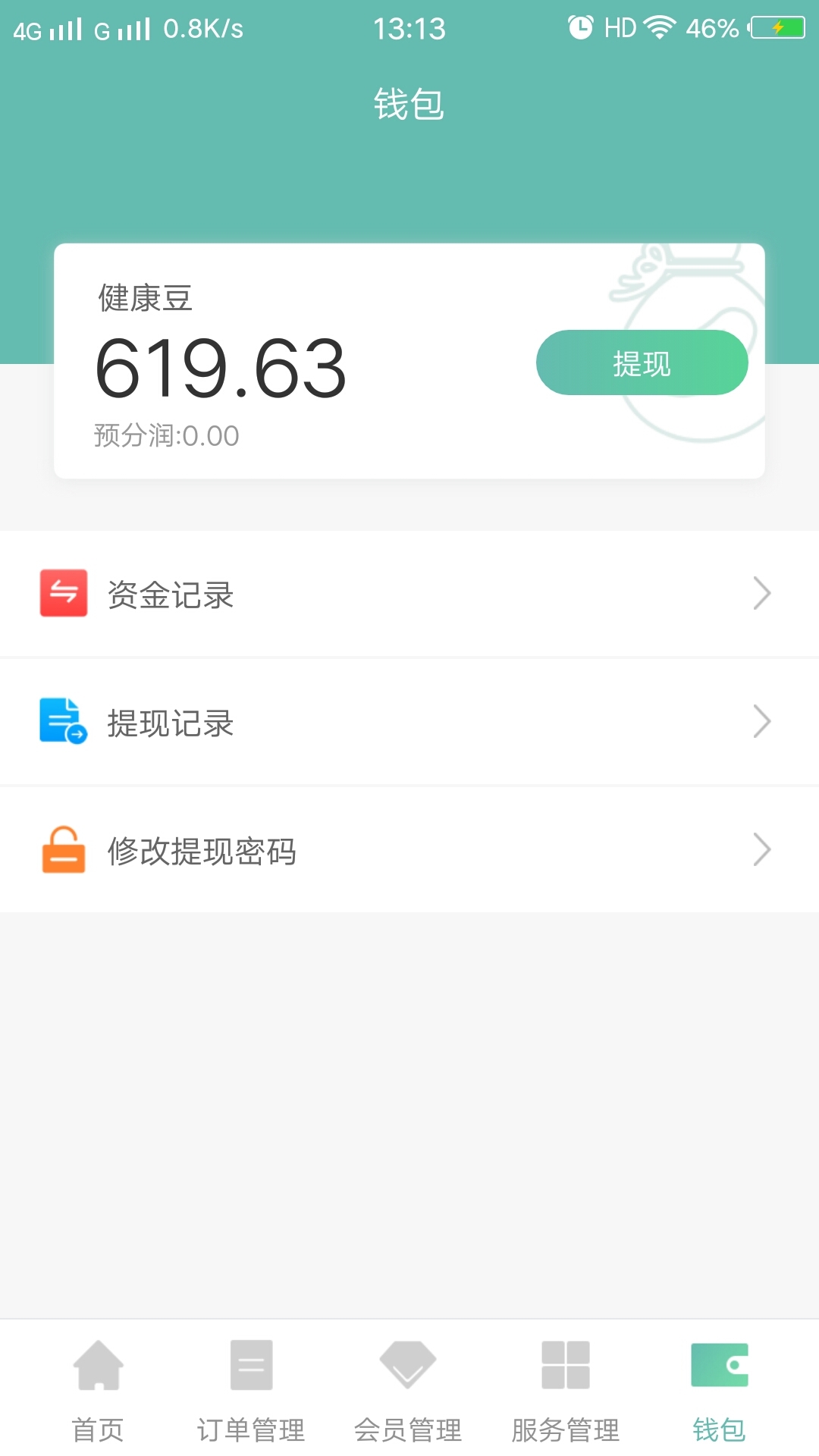Click the 预分润 profit text

click(x=164, y=435)
